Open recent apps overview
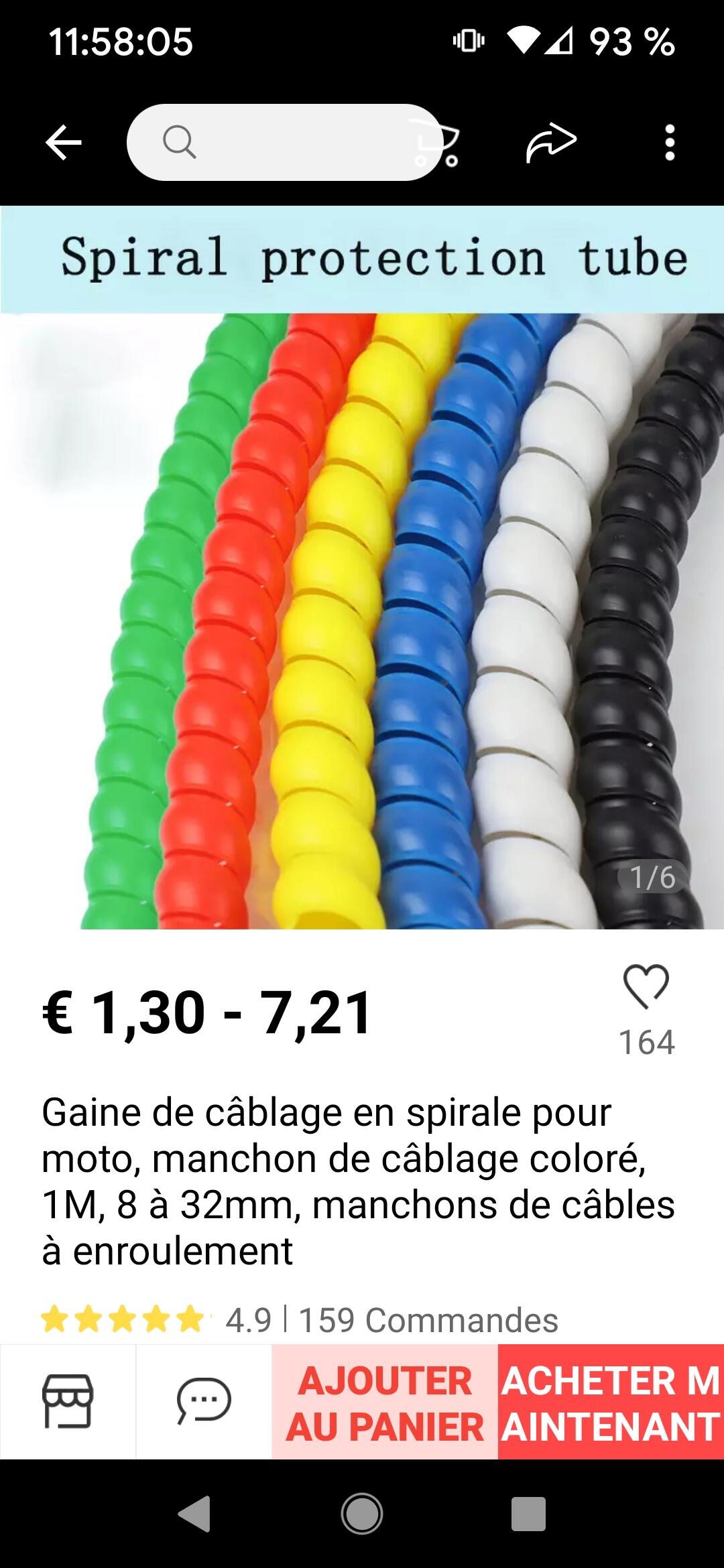 [x=528, y=1514]
